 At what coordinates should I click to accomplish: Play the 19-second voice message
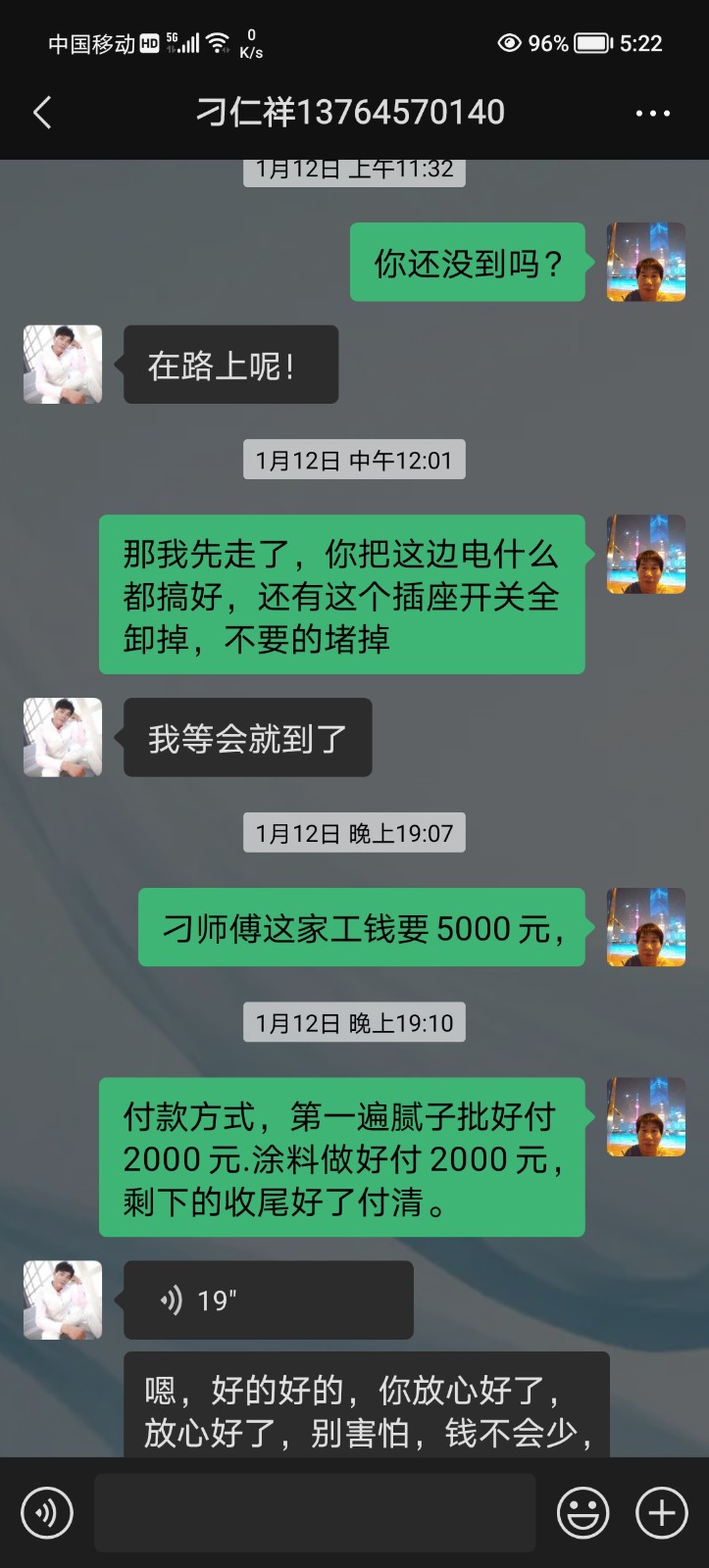click(x=268, y=1299)
